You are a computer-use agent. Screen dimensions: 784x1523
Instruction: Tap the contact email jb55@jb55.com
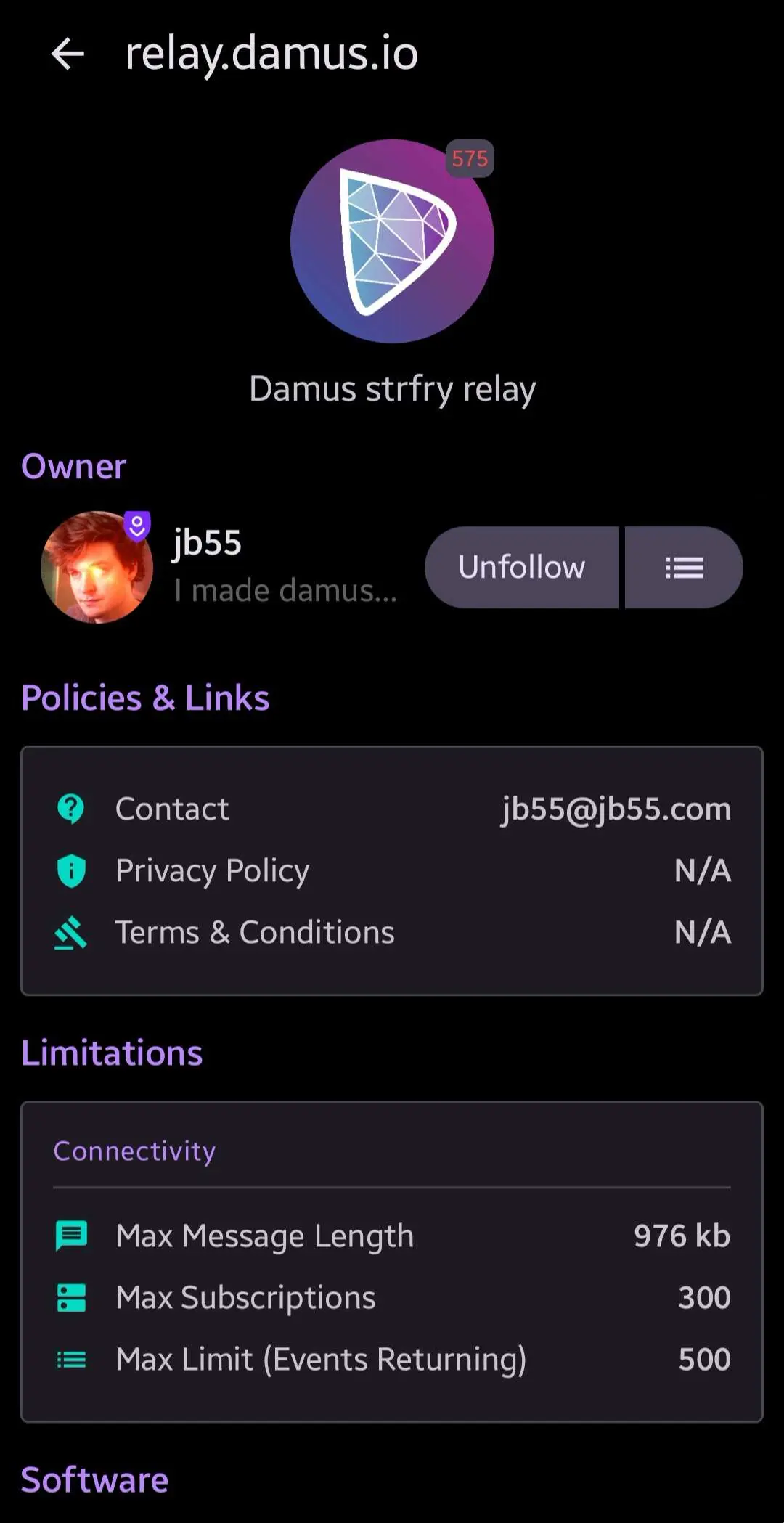616,809
